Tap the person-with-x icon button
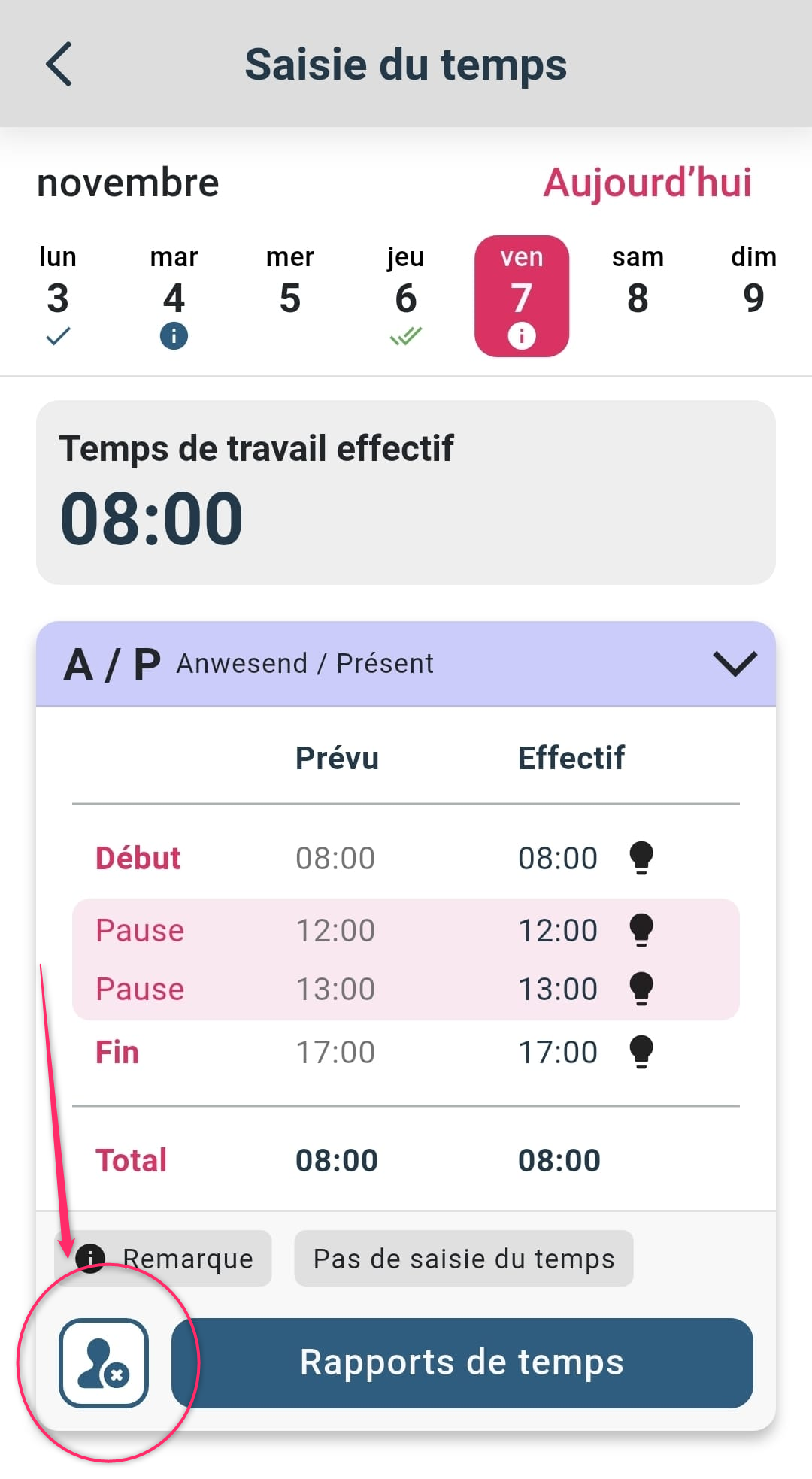 pos(104,1362)
